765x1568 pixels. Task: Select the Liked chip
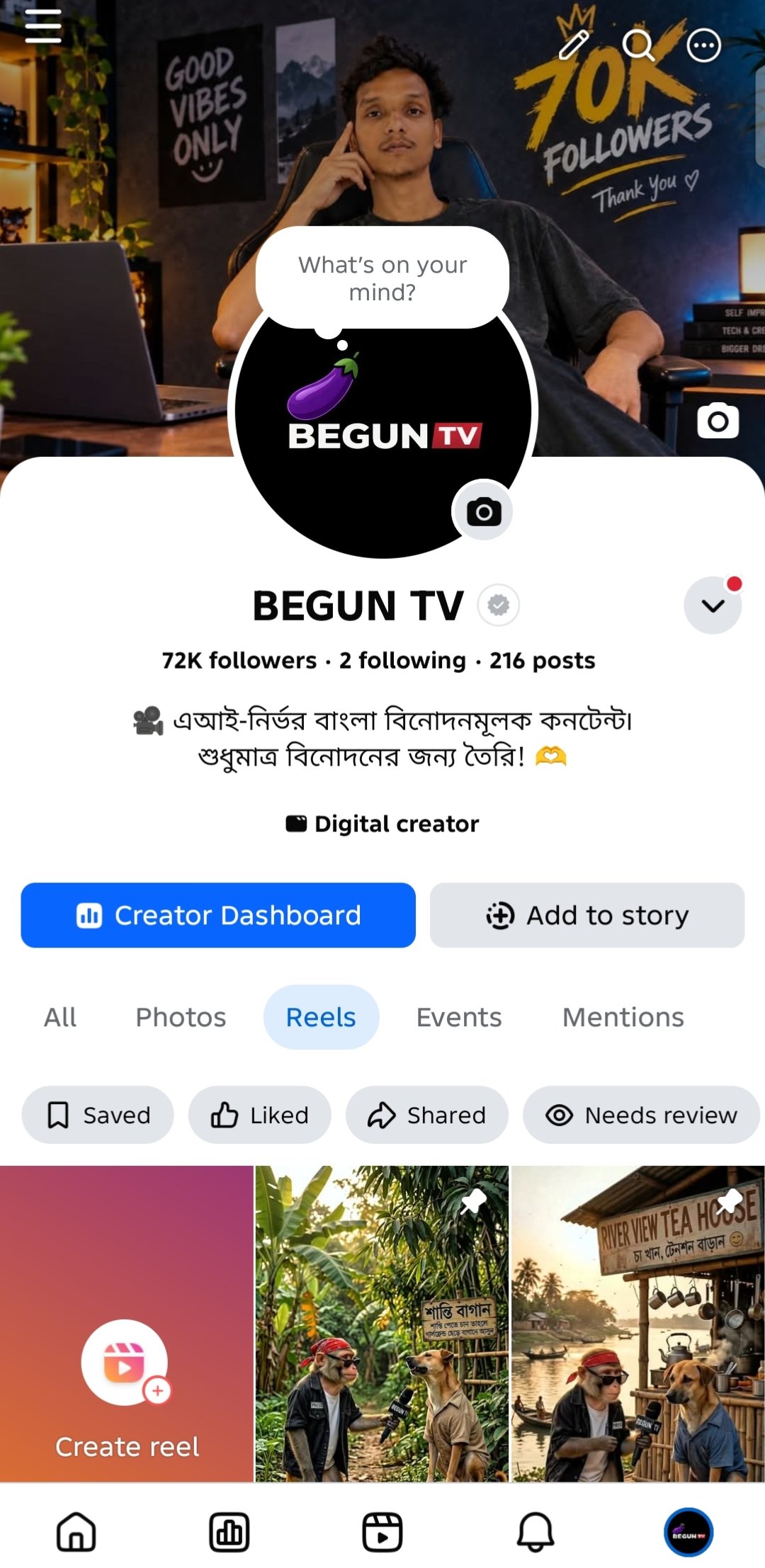point(259,1115)
